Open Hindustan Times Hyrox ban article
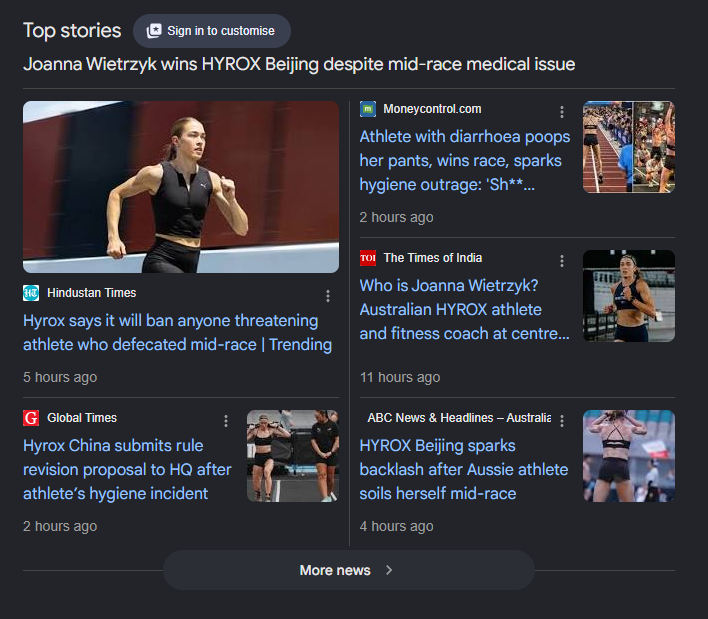The height and width of the screenshot is (619, 708). pos(177,332)
